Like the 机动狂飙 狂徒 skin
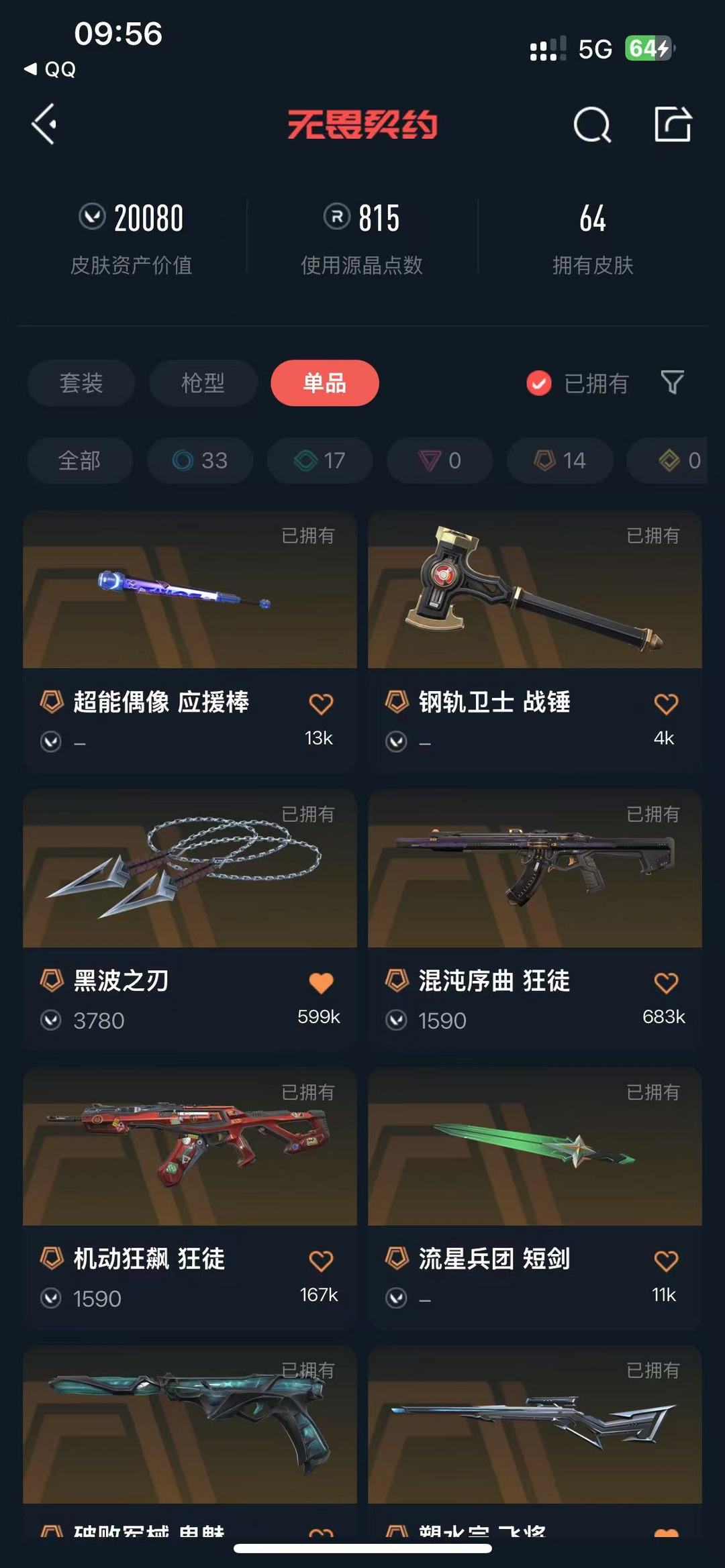Screen dimensions: 725x1568 point(321,1261)
